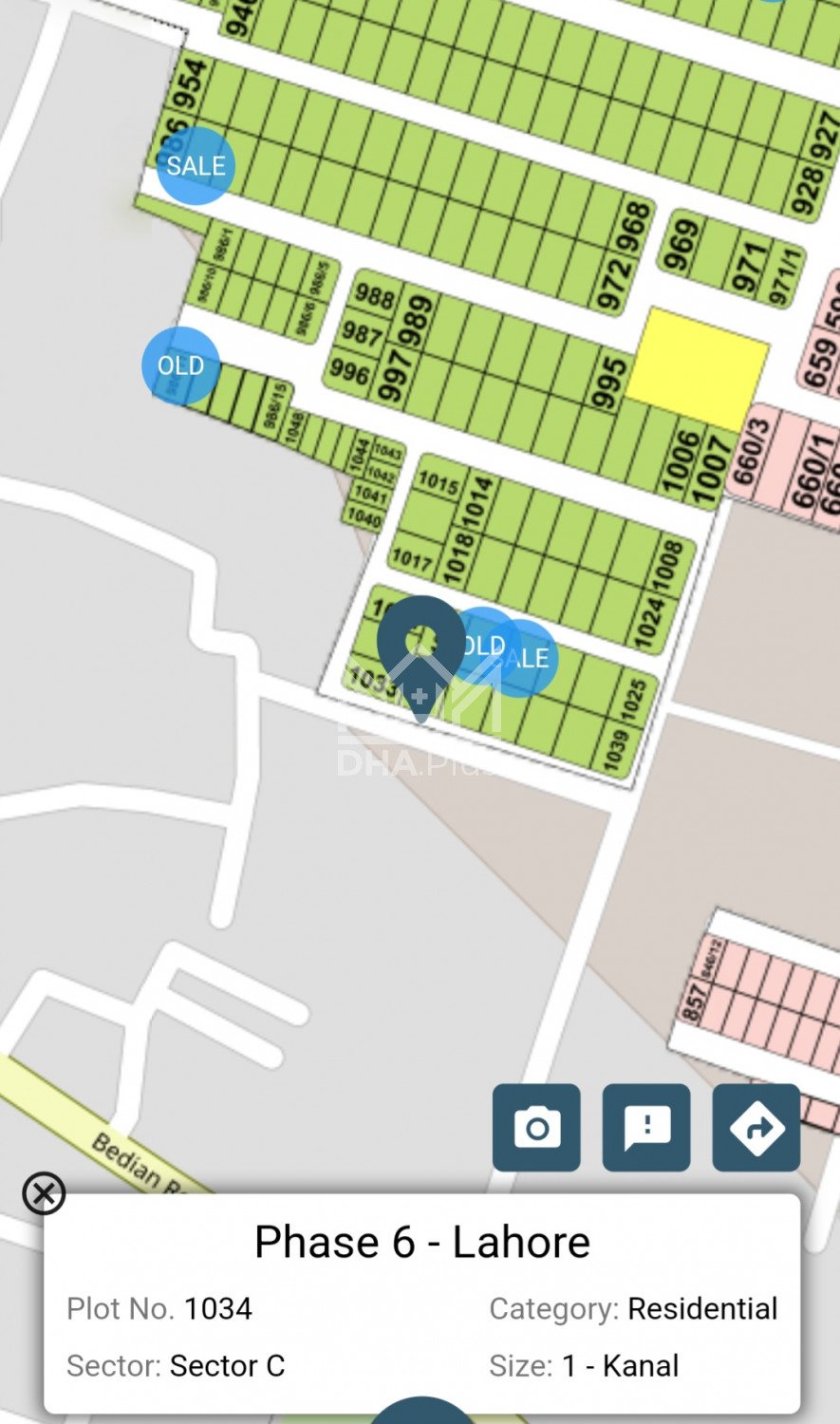This screenshot has width=840, height=1424.
Task: Close the plot info card
Action: click(x=44, y=1193)
